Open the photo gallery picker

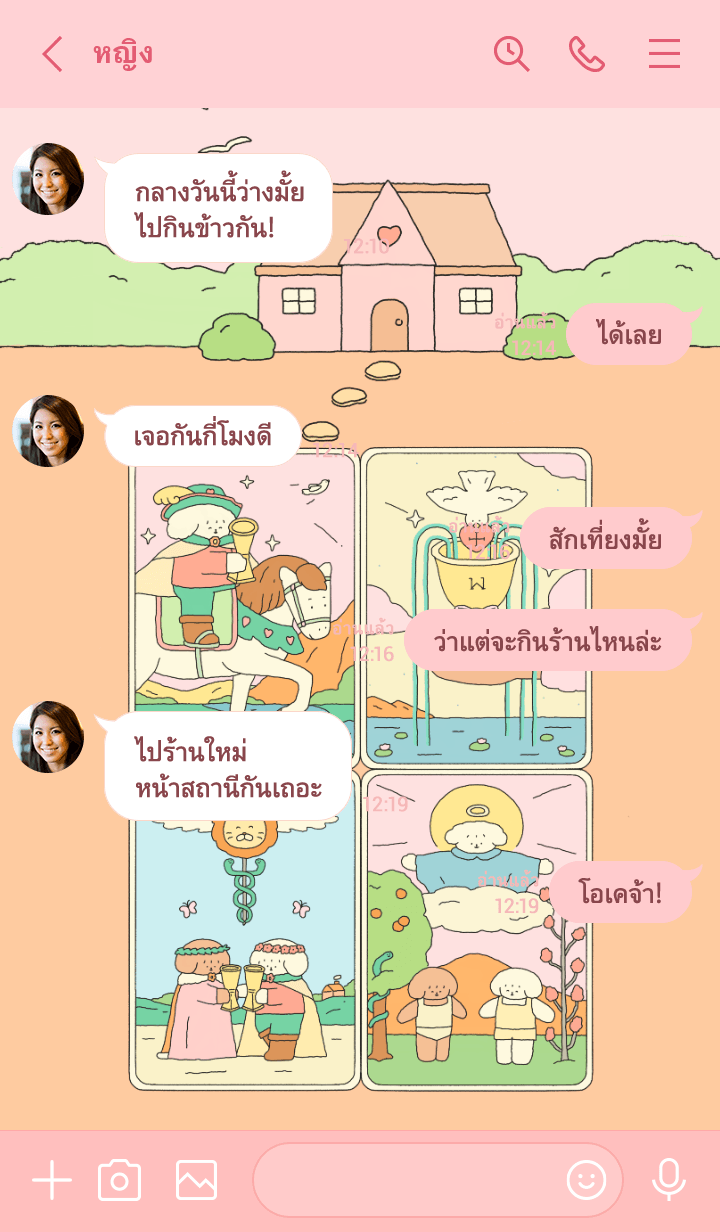196,1181
